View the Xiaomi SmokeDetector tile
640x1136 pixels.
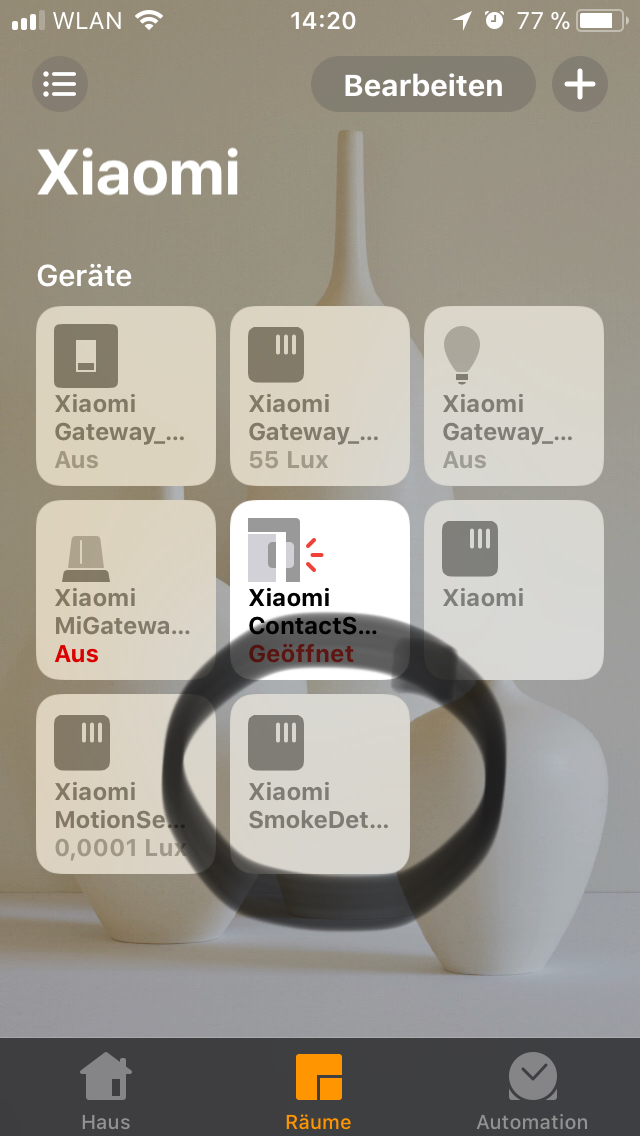click(x=319, y=784)
